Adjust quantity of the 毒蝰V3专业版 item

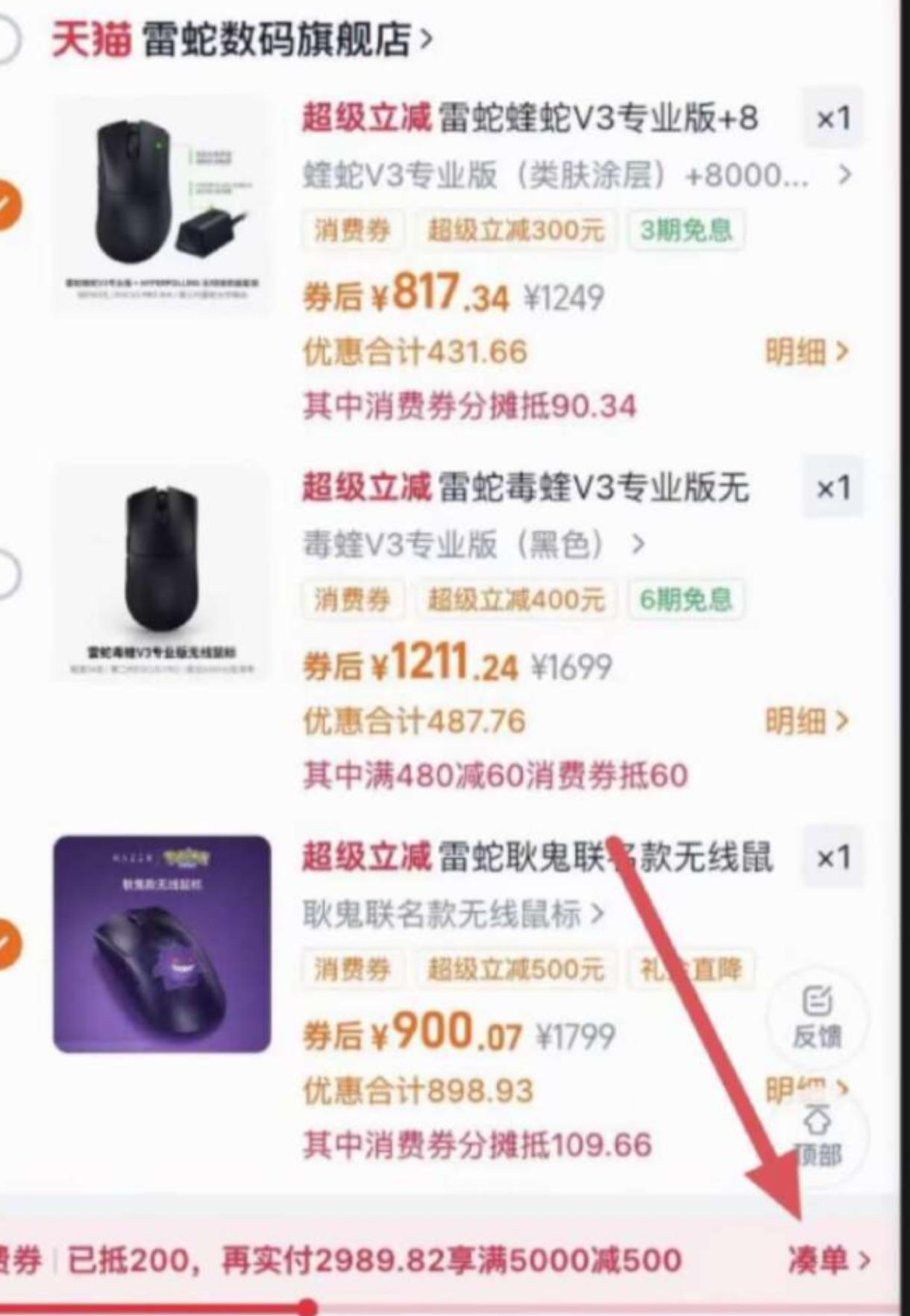pos(832,489)
